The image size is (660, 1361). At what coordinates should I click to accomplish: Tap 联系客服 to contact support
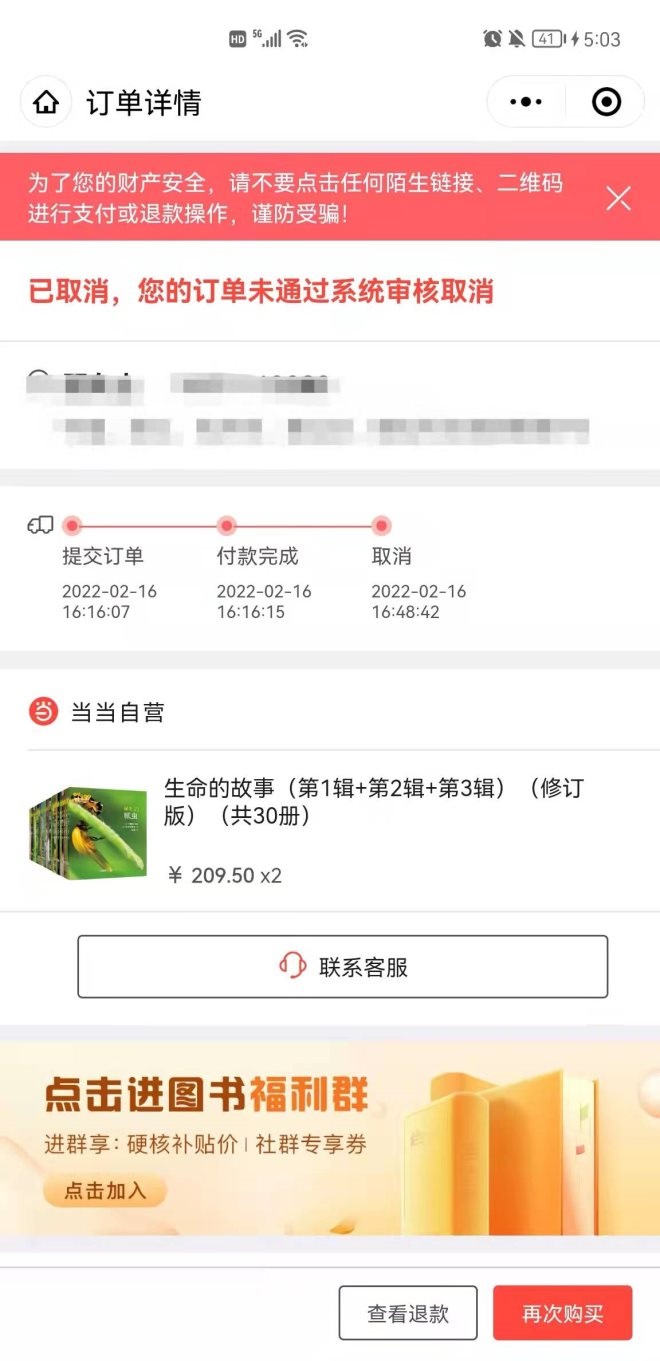pyautogui.click(x=342, y=967)
